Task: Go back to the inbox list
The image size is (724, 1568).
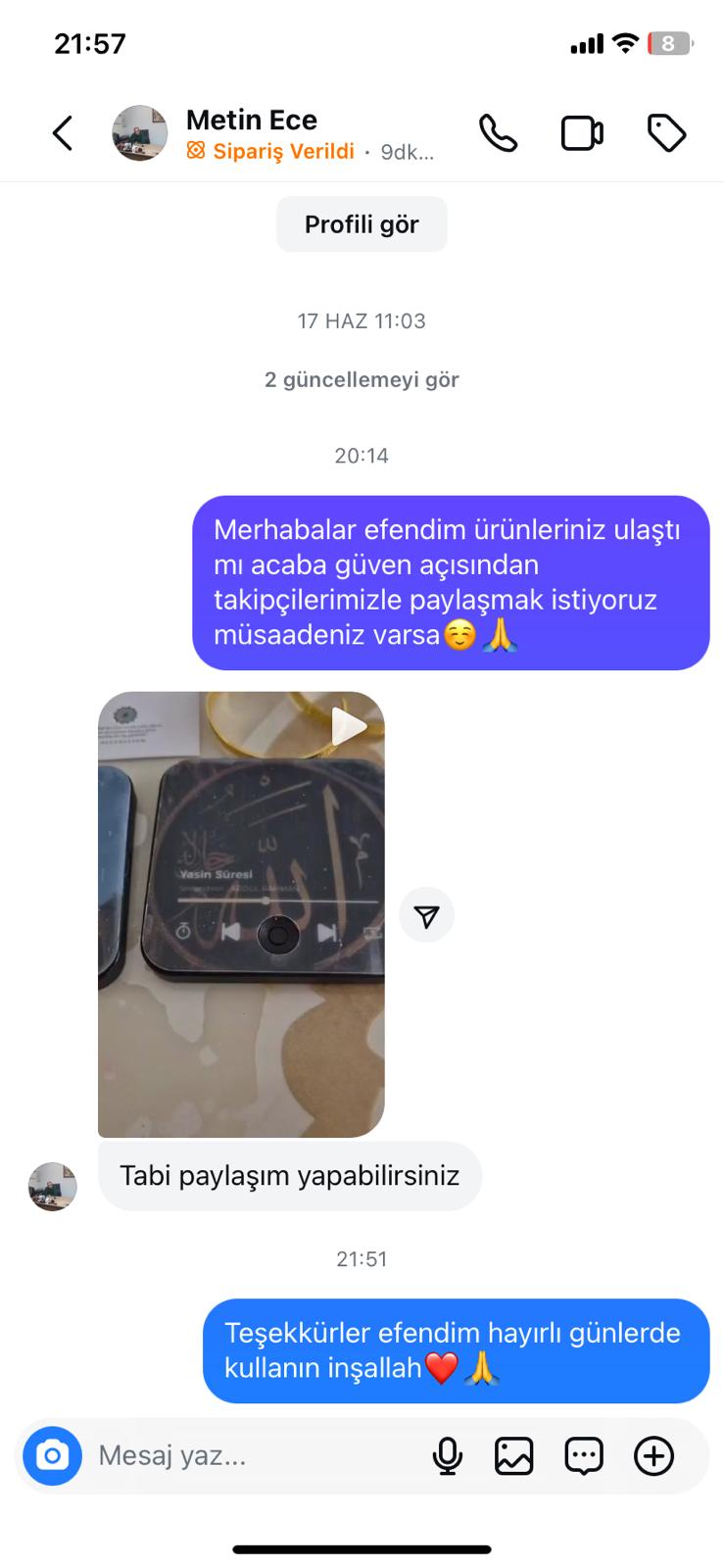Action: click(x=63, y=133)
